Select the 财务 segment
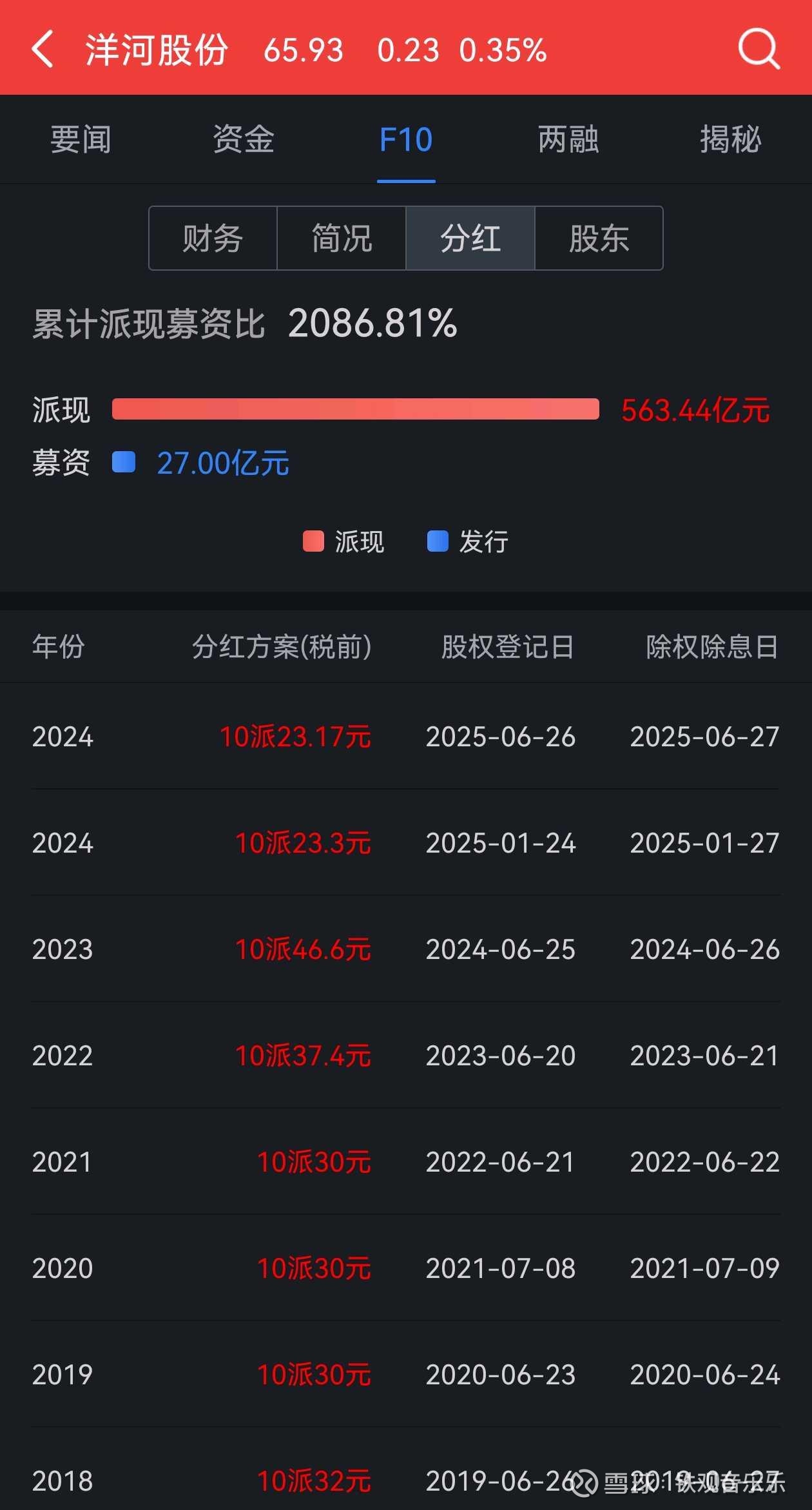Image resolution: width=812 pixels, height=1510 pixels. coord(213,238)
